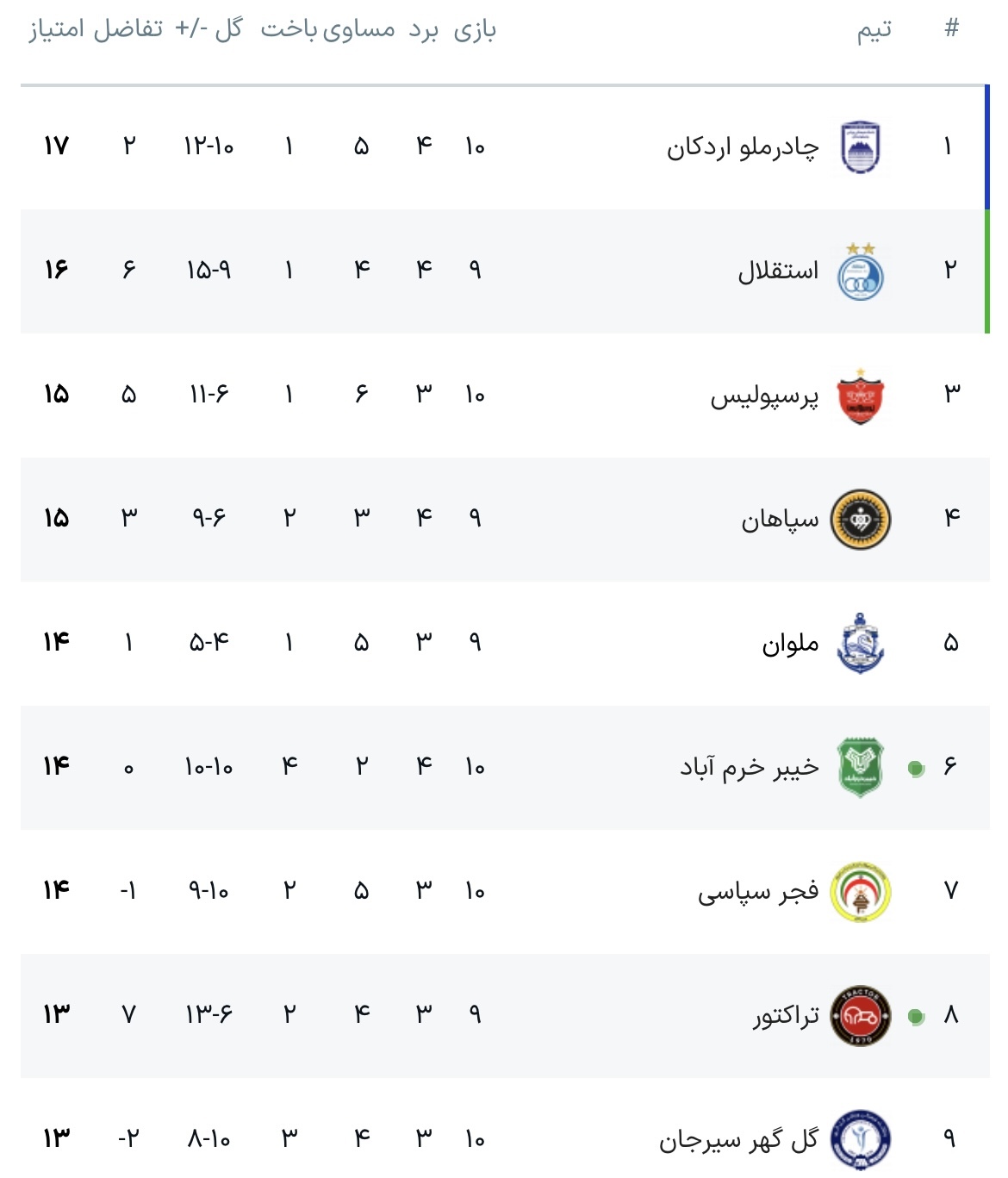Open the Chadormalou Ardakan team row

(743, 147)
